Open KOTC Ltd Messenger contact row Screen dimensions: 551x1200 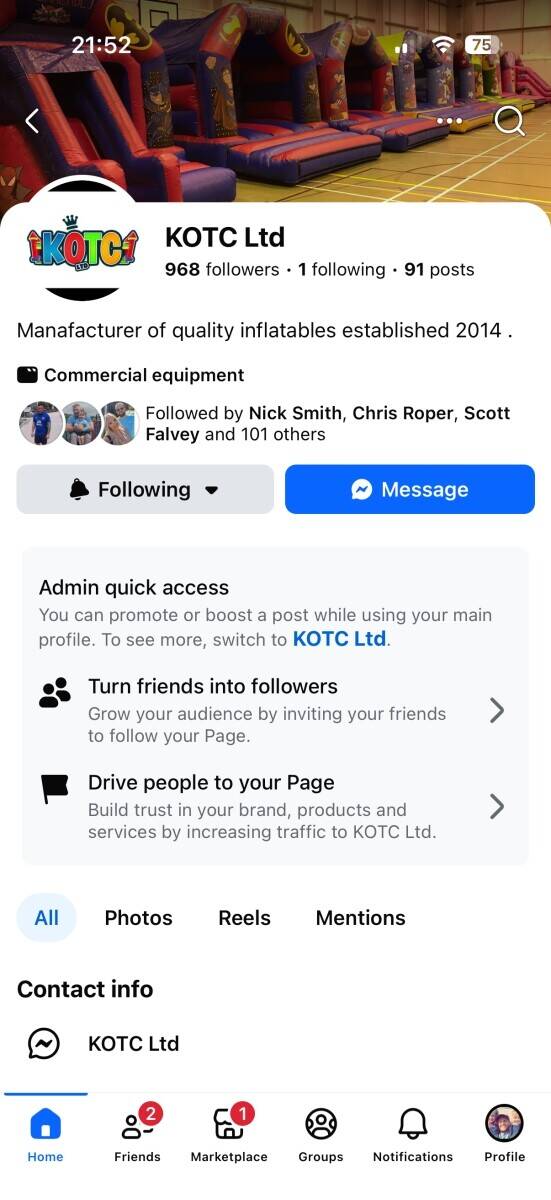coord(275,1043)
